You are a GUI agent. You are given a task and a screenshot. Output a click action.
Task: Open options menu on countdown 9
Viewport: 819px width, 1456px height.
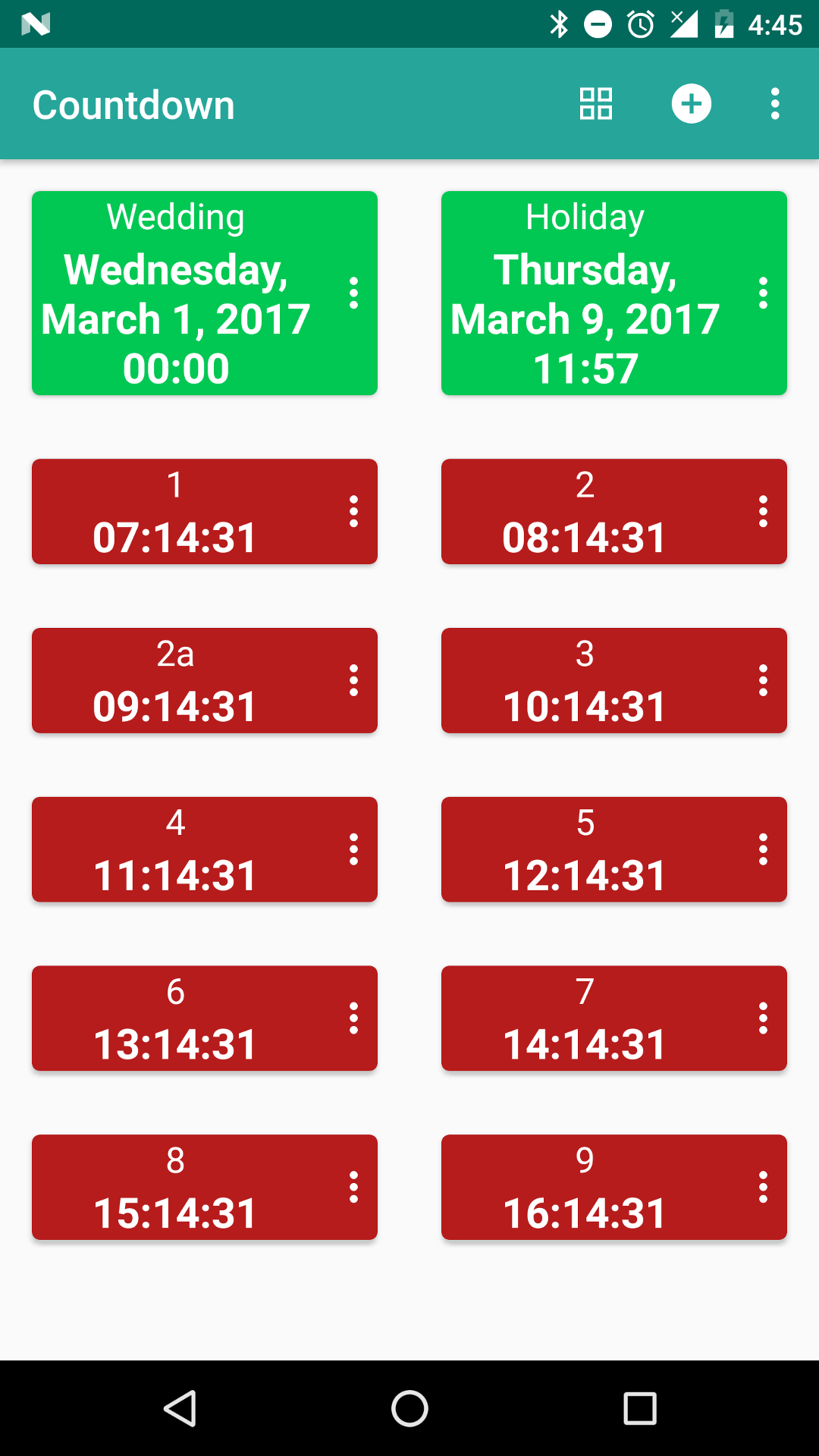click(764, 1187)
